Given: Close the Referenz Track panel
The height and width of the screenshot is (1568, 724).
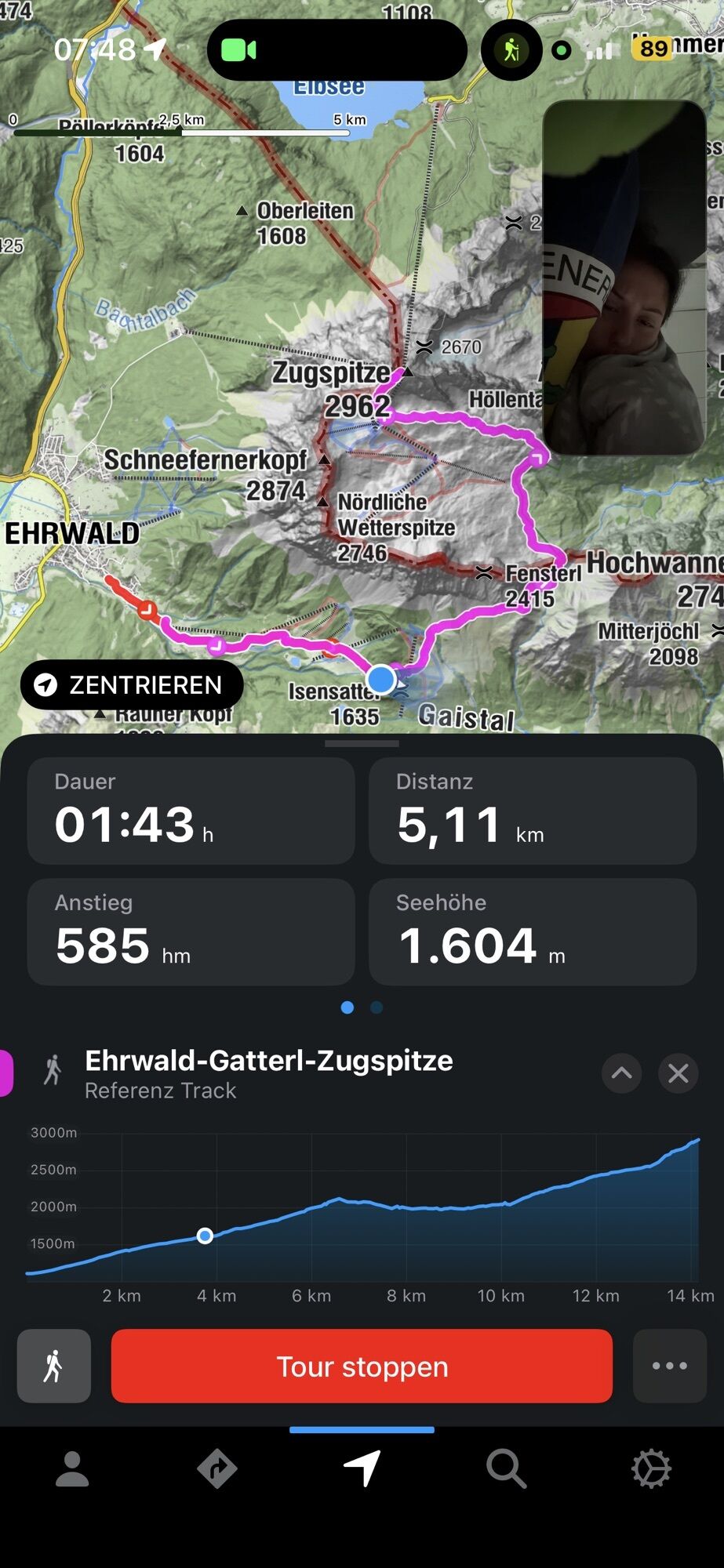Looking at the screenshot, I should coord(678,1073).
